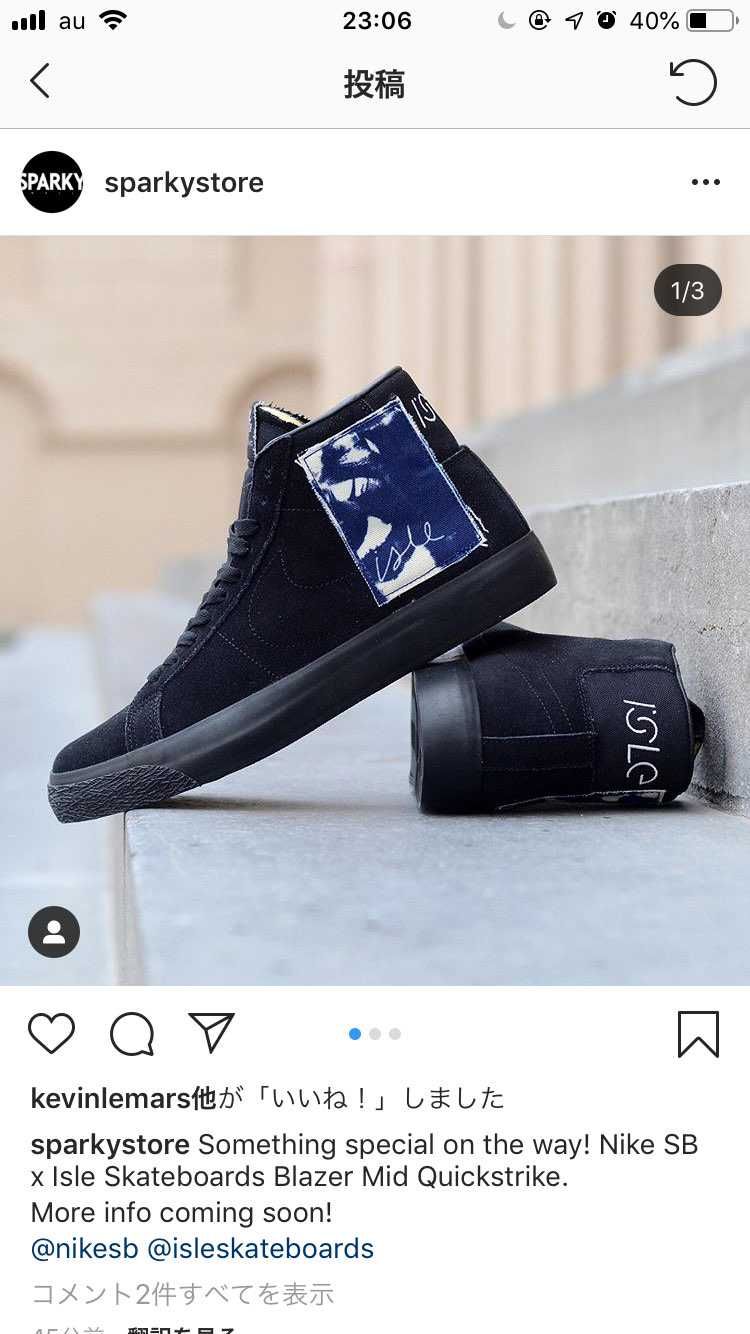Image resolution: width=750 pixels, height=1334 pixels.
Task: Open the post's three-dot options menu
Action: click(x=705, y=182)
